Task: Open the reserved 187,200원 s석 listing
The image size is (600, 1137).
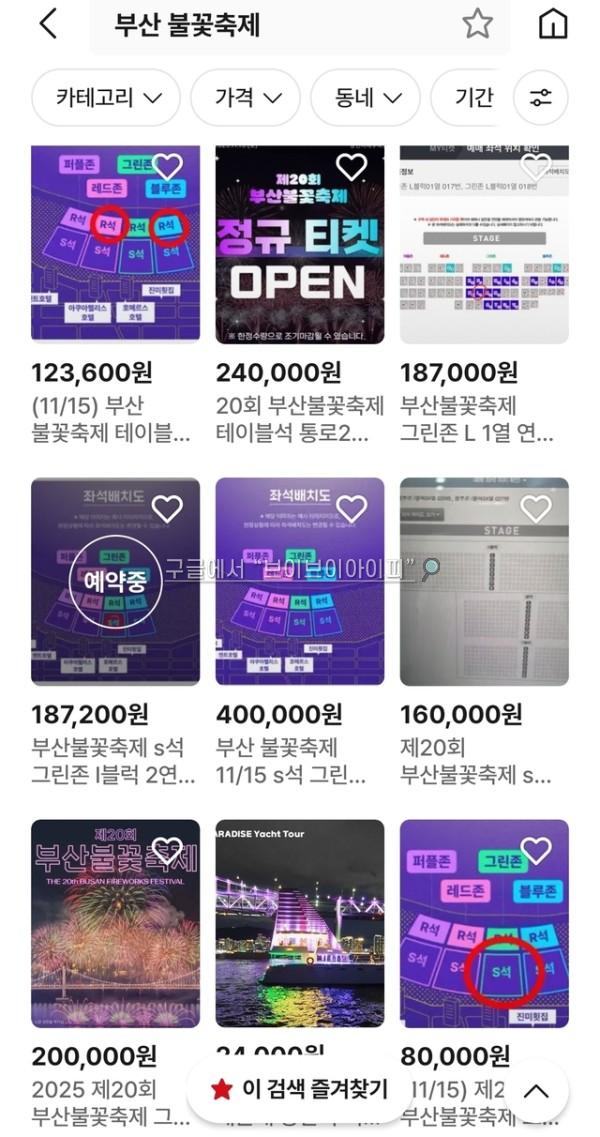Action: coord(115,580)
